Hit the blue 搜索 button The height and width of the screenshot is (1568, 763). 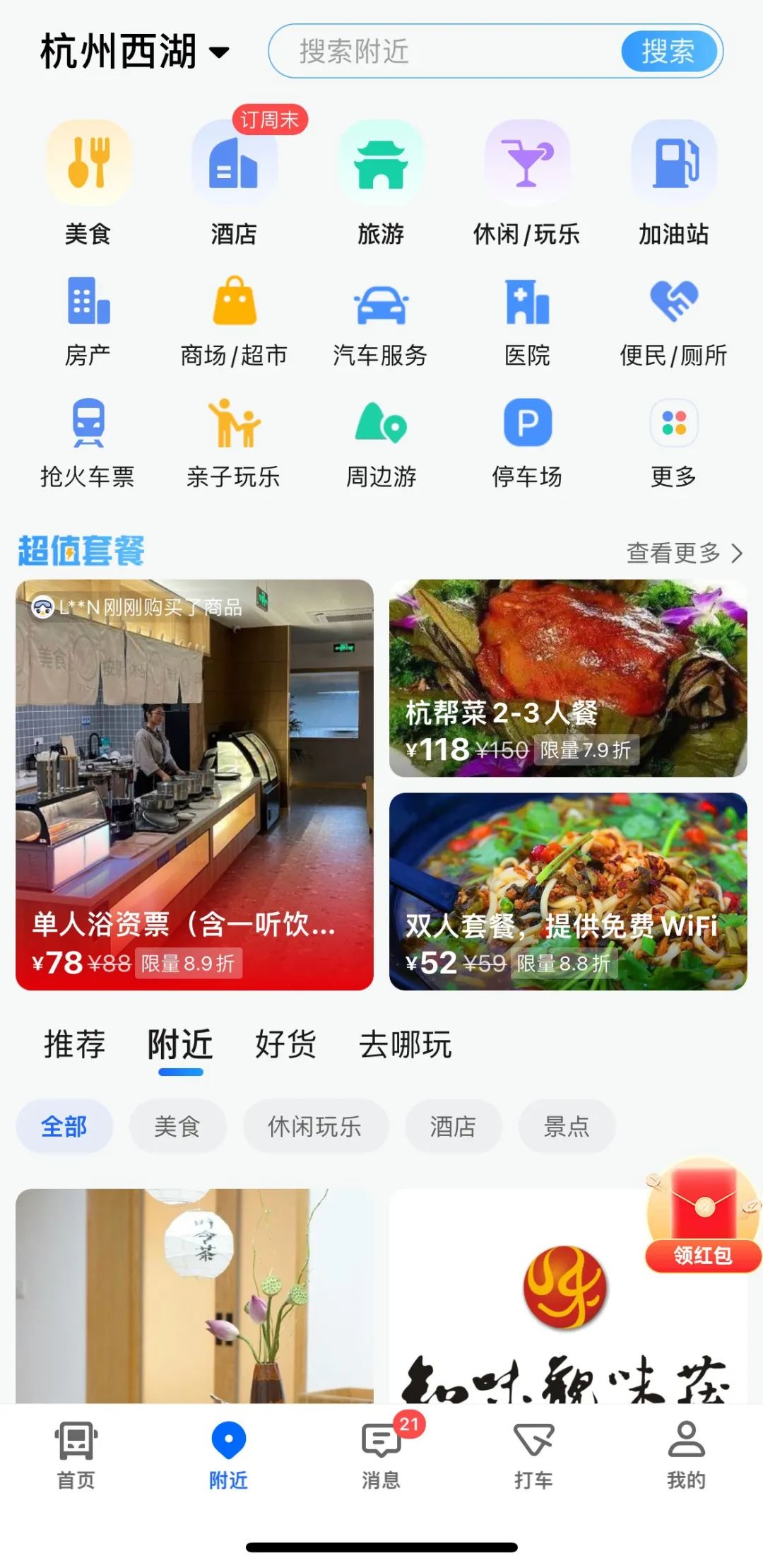point(668,52)
